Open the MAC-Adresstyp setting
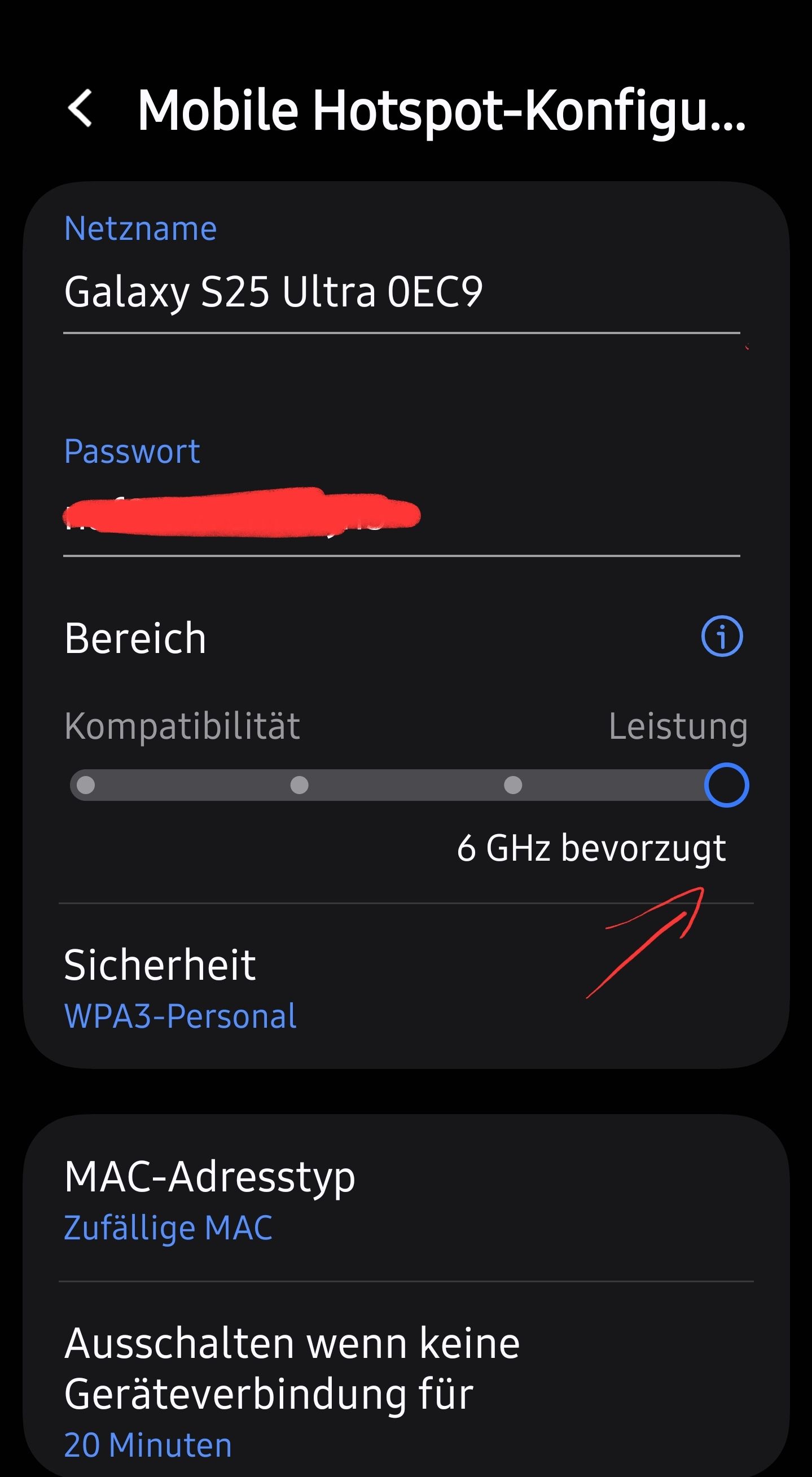Screen dimensions: 812x1477 (210, 1179)
